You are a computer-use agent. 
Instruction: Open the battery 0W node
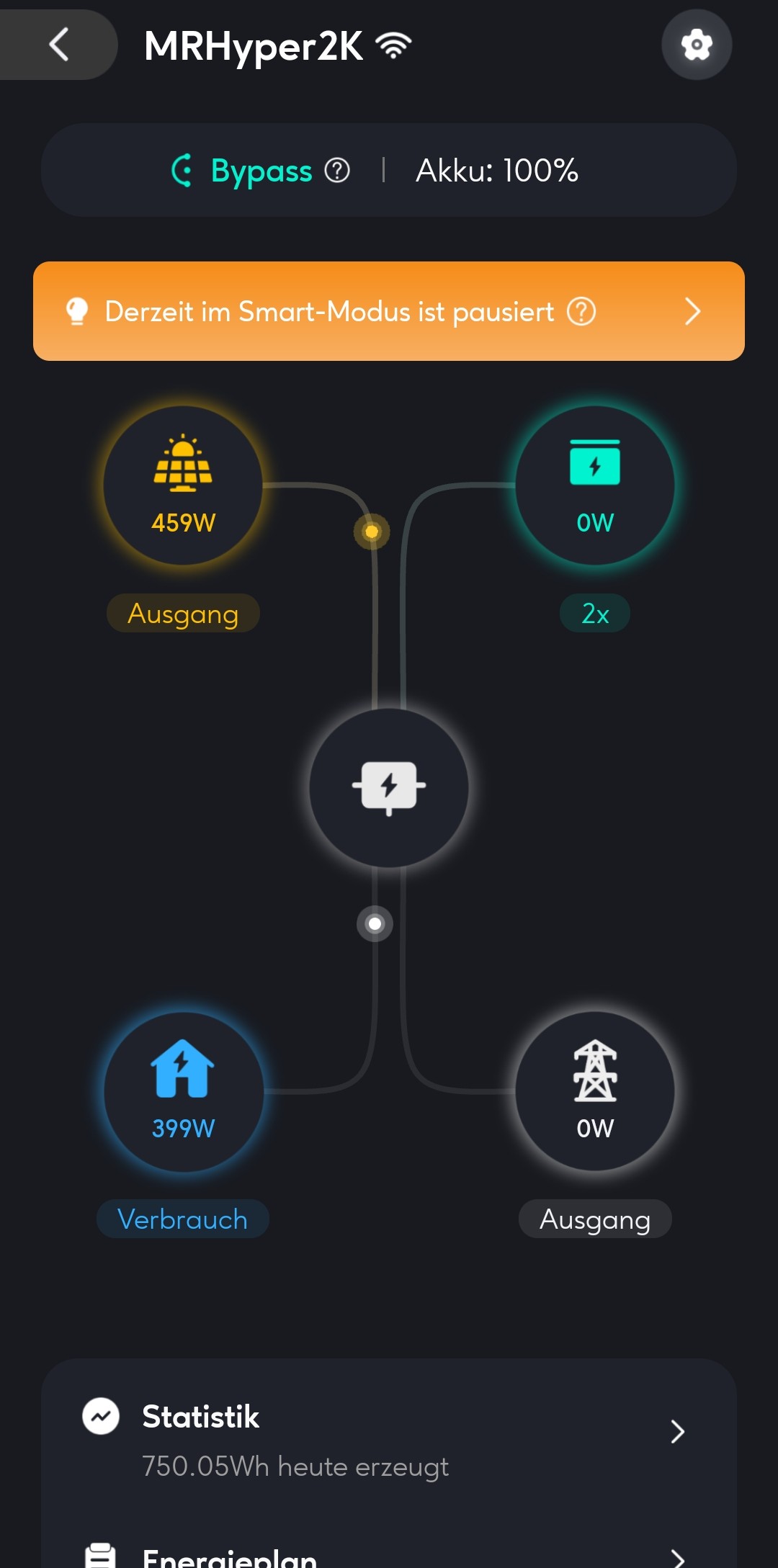coord(595,485)
